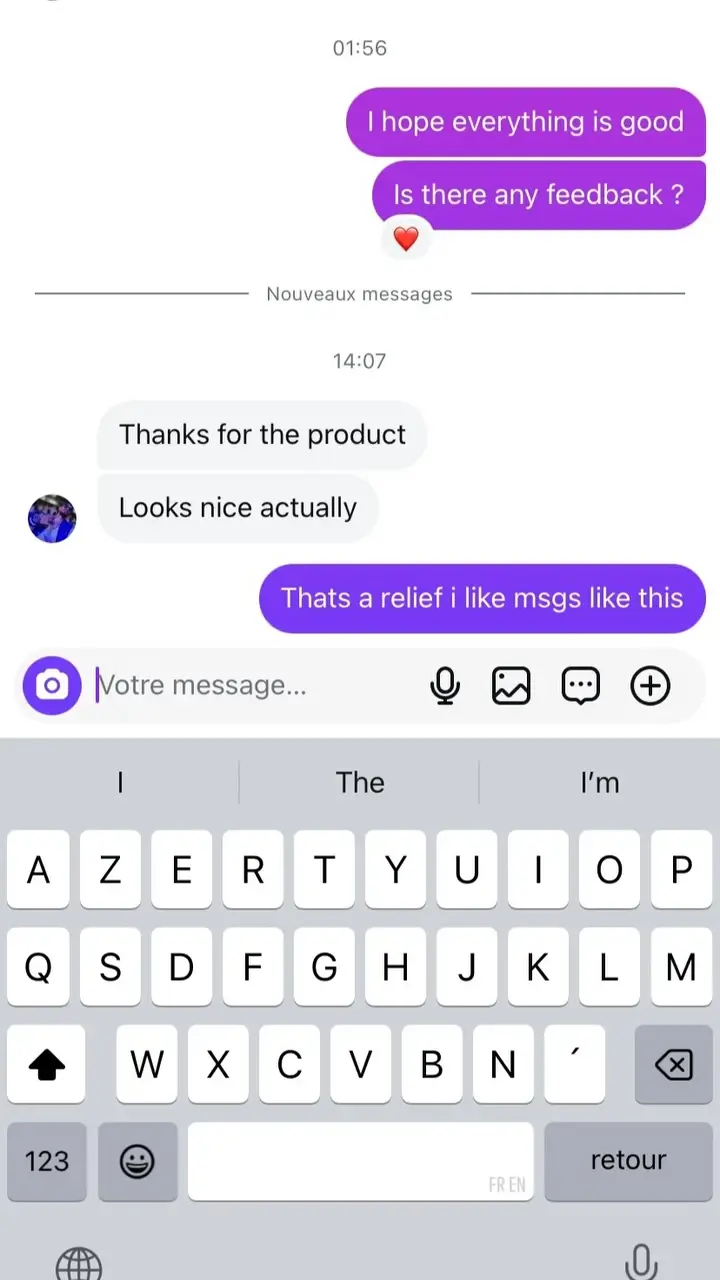Tap the backspace delete key
The height and width of the screenshot is (1280, 720).
click(673, 1064)
